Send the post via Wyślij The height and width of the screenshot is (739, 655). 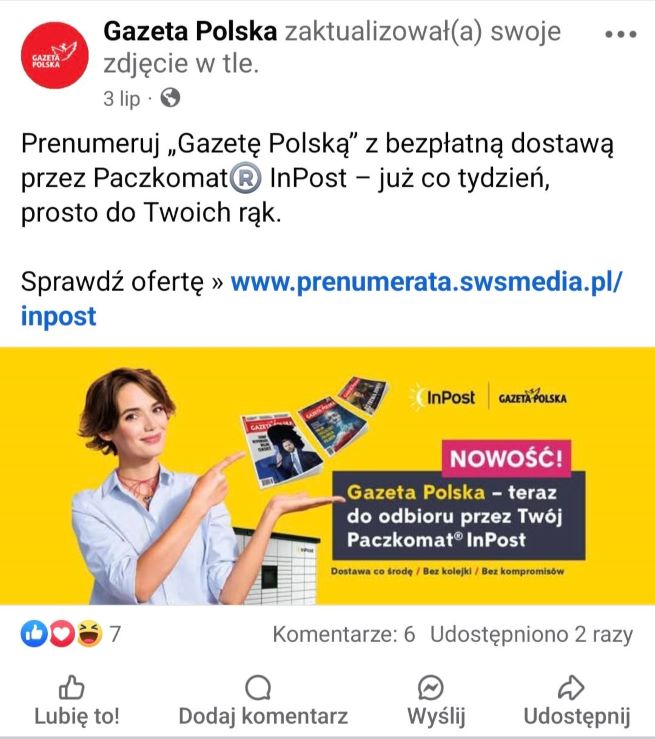tap(435, 700)
